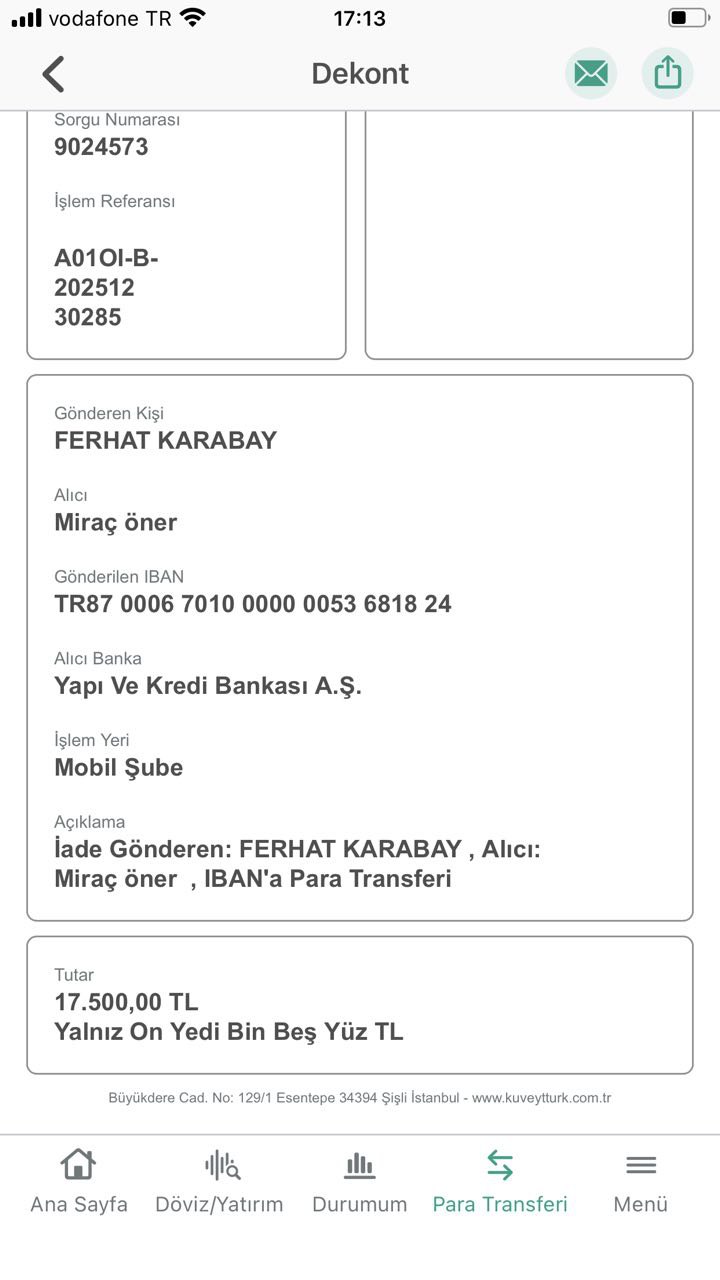
Task: Open the Ana Sayfa tab
Action: (x=79, y=1181)
